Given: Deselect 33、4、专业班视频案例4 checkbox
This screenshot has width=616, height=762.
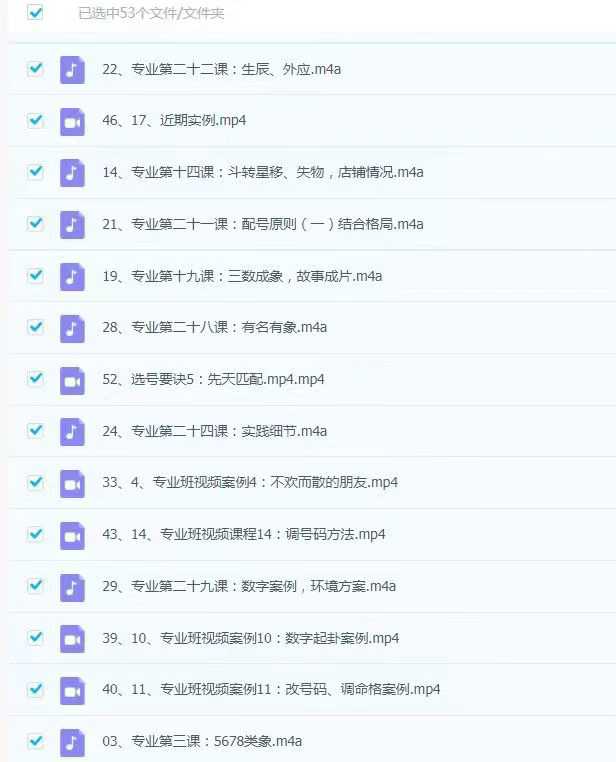Looking at the screenshot, I should point(36,482).
